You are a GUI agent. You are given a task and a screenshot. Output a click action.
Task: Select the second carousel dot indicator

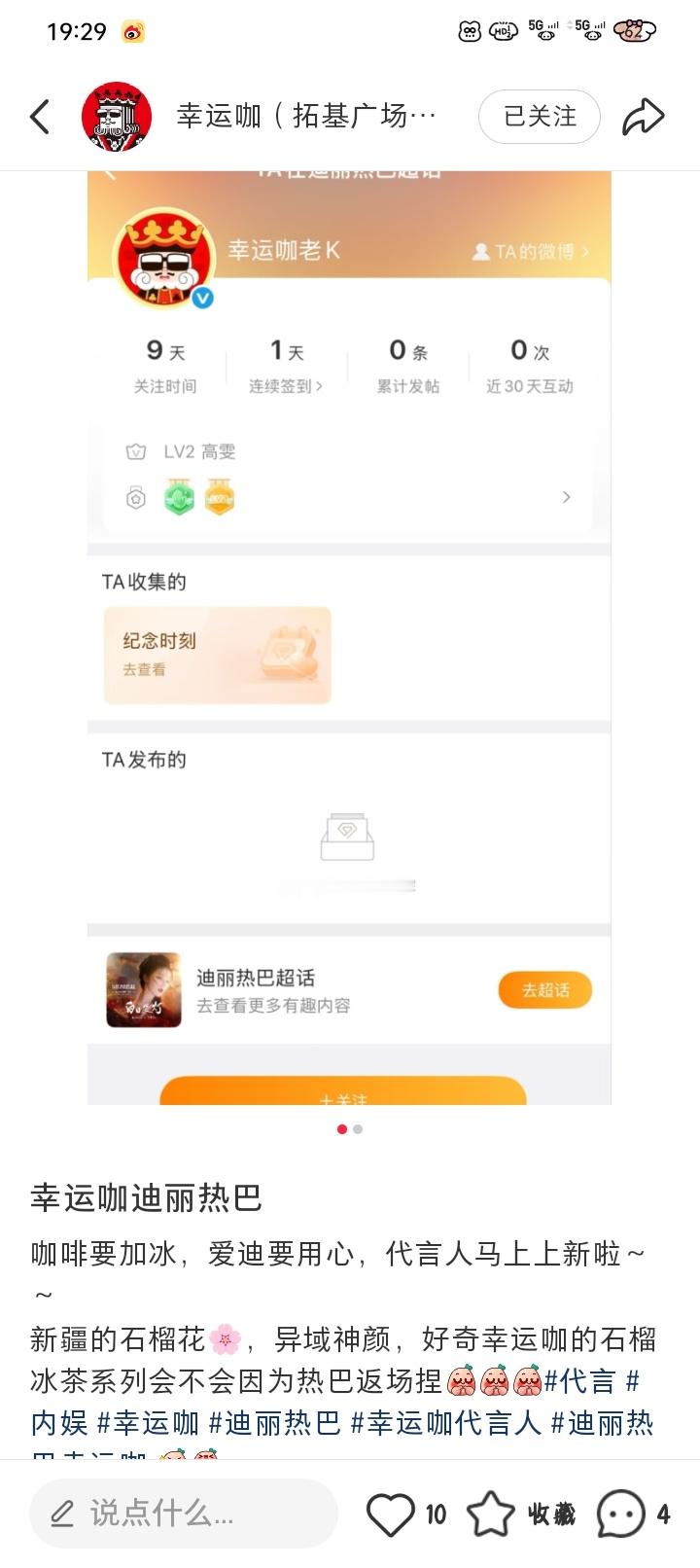point(359,1129)
